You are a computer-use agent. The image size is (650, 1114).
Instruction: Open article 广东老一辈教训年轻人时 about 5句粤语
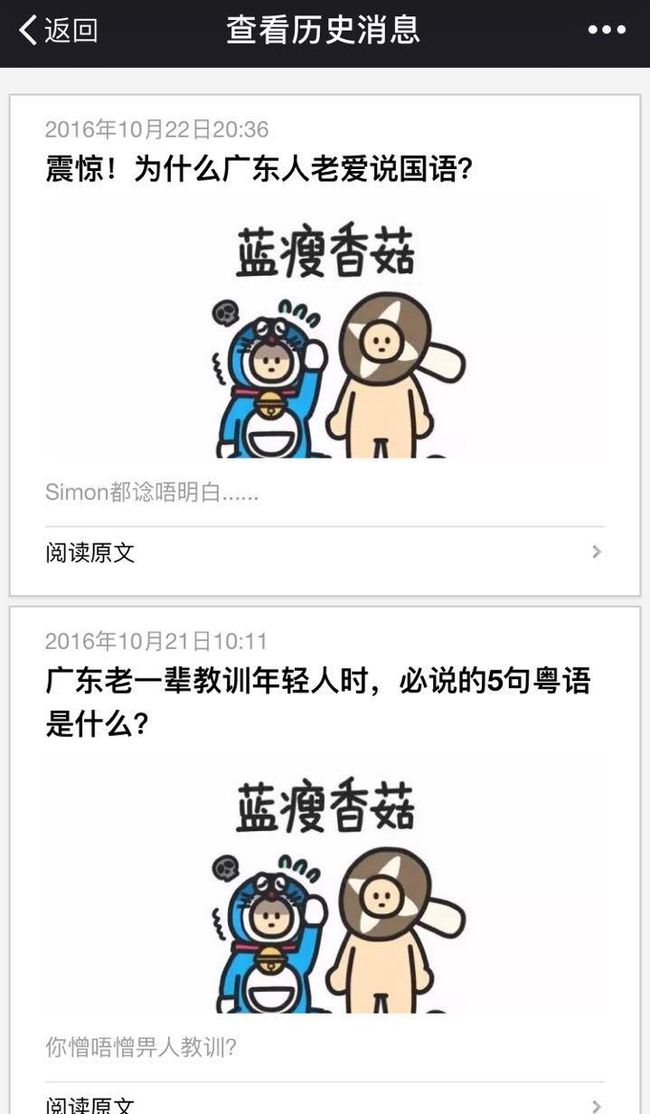(318, 702)
